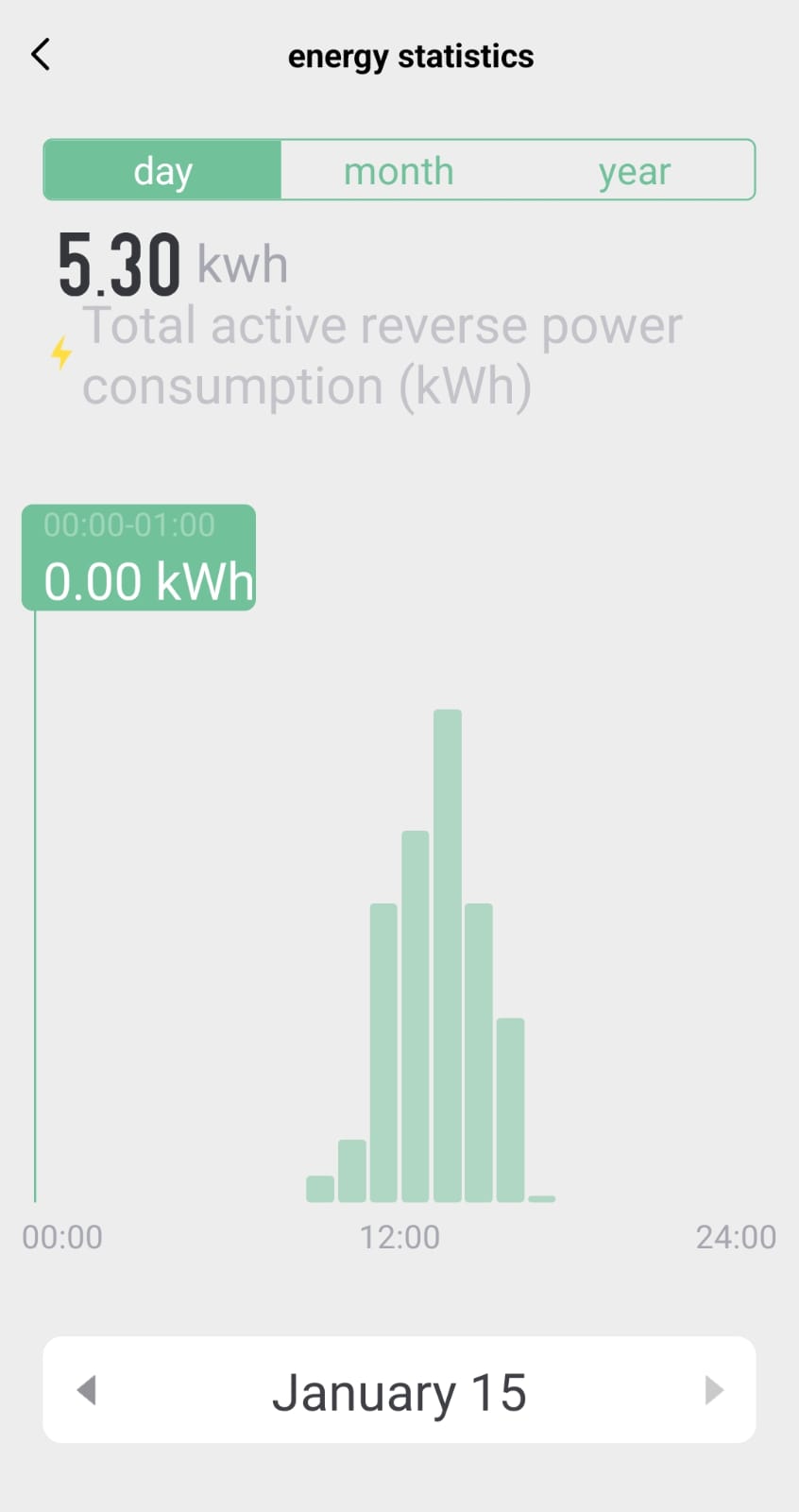The height and width of the screenshot is (1512, 799).
Task: Tap the tallest bar in the chart
Action: click(448, 955)
